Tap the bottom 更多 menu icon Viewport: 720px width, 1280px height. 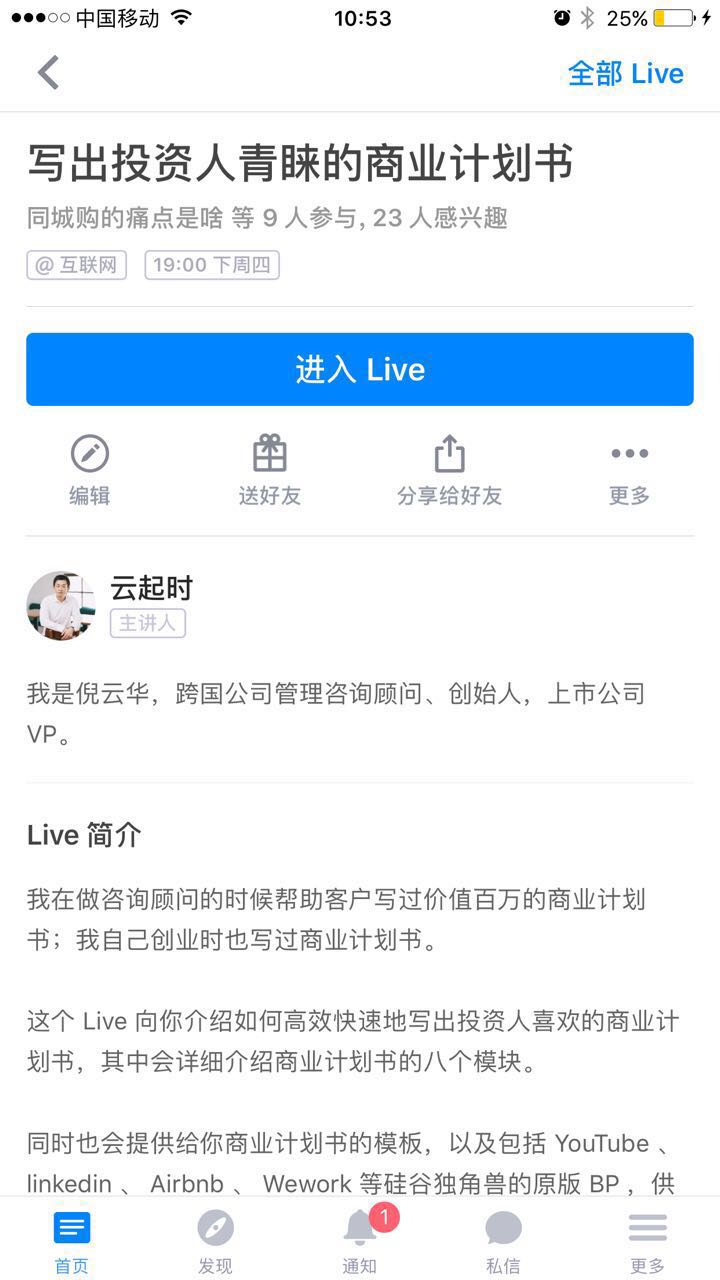647,1227
